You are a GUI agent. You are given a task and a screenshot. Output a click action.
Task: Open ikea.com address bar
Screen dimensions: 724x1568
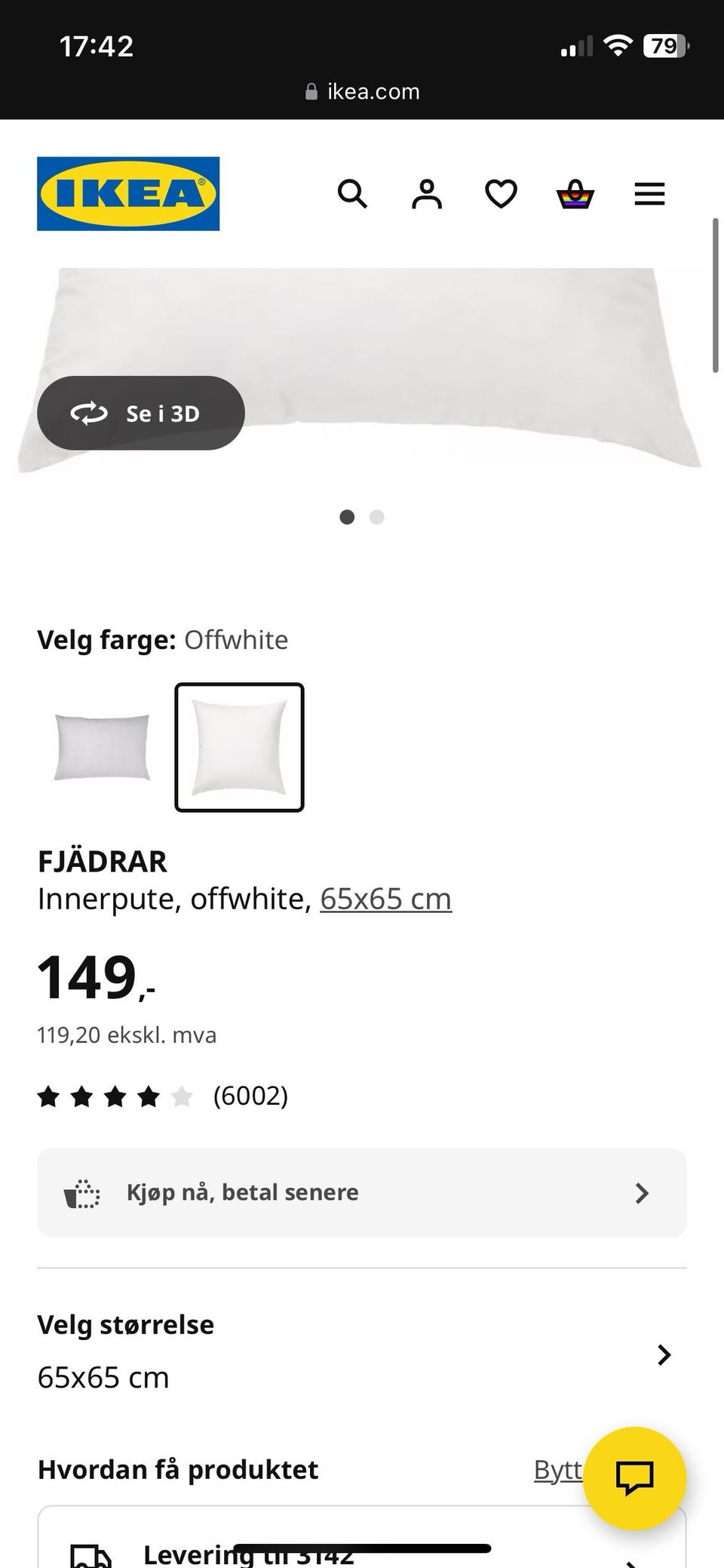[x=362, y=91]
